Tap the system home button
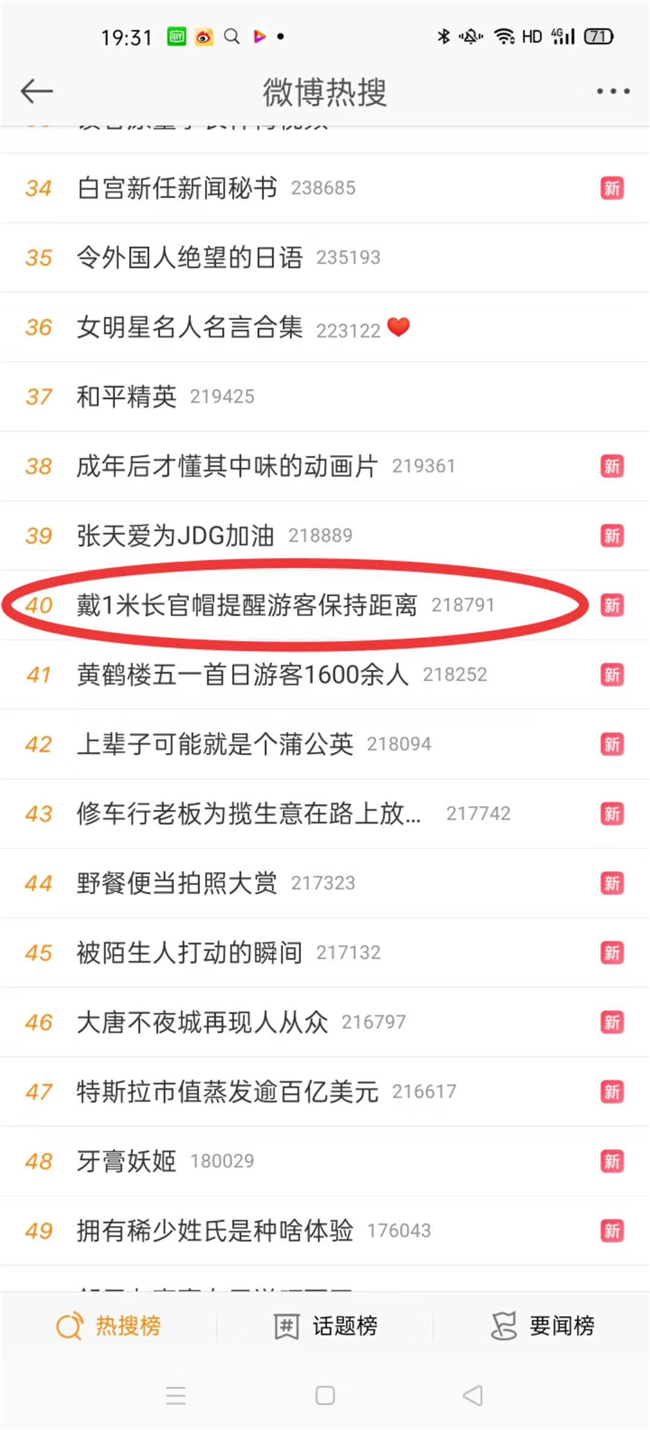The height and width of the screenshot is (1430, 650). coord(325,1395)
